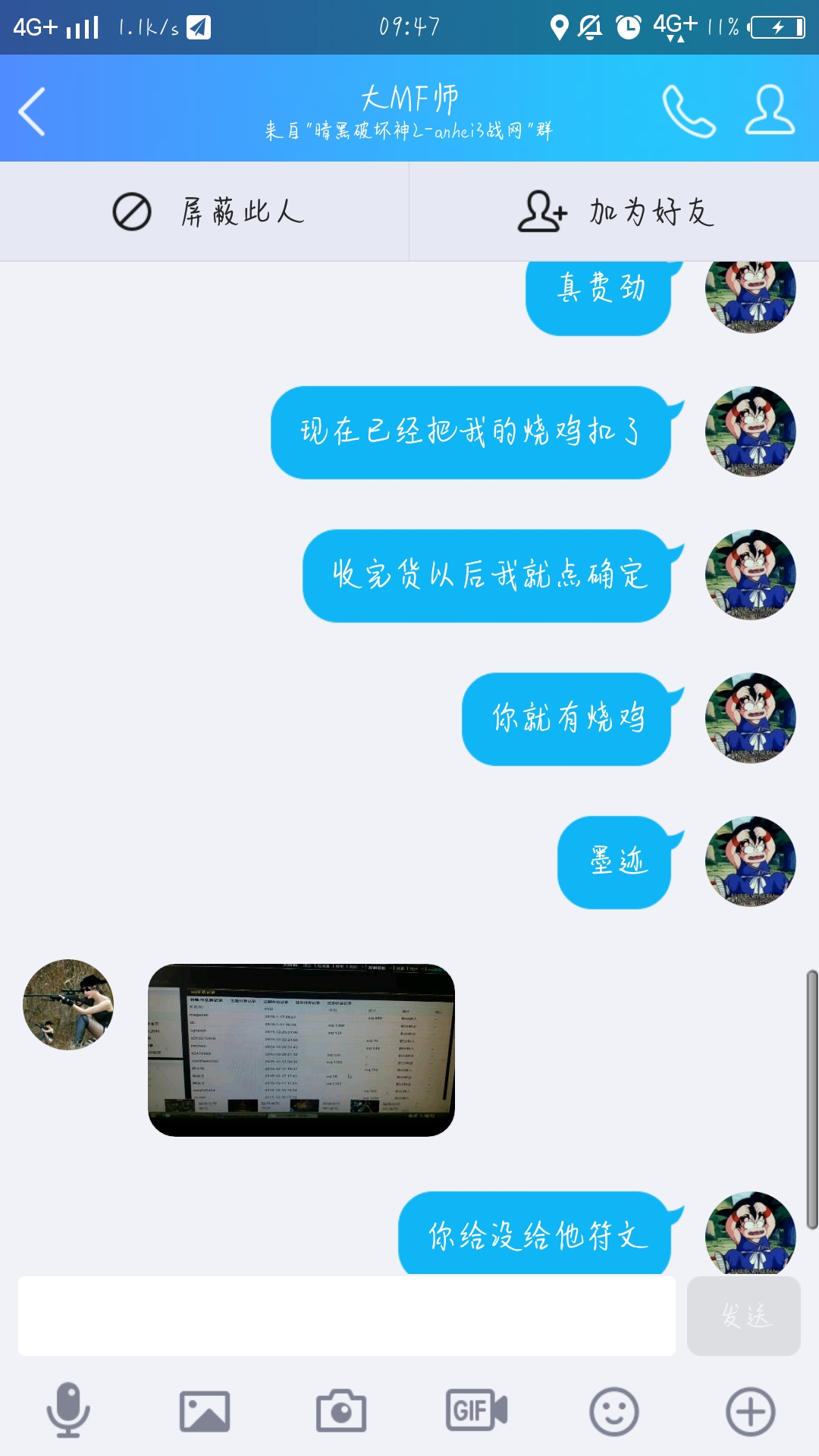The width and height of the screenshot is (819, 1456).
Task: Record a voice message with microphone
Action: (x=68, y=1411)
